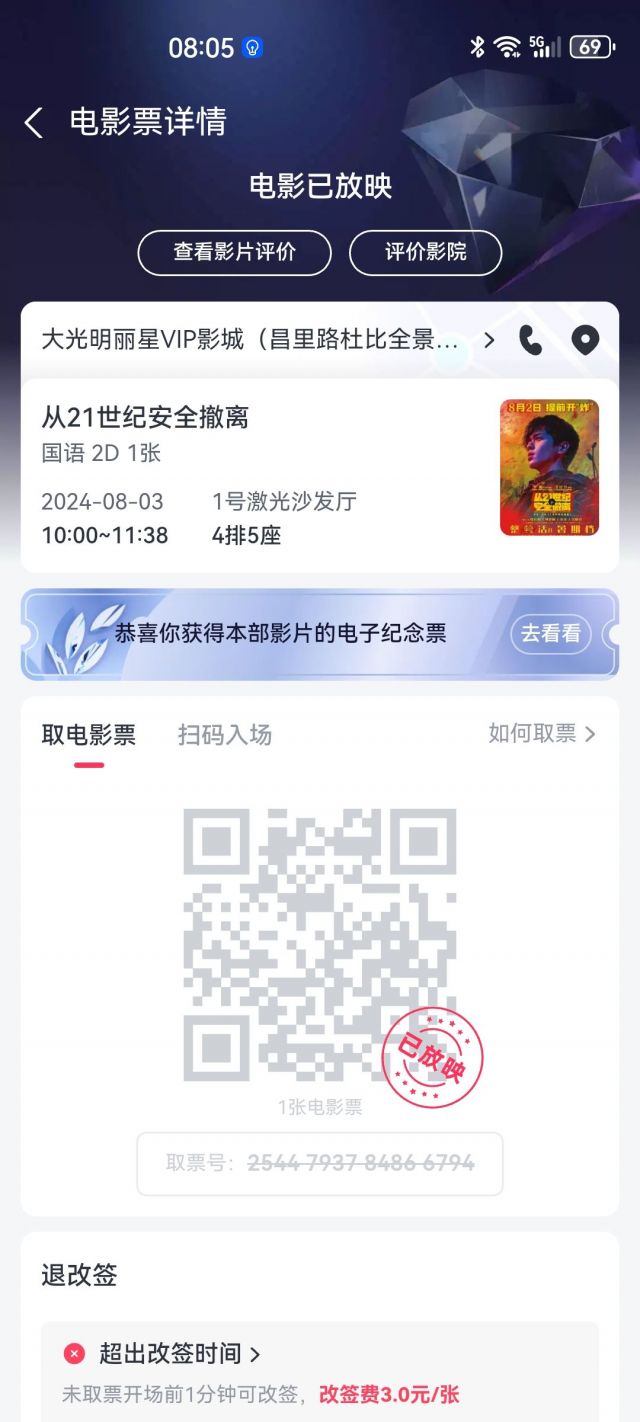Open the 从21世纪安全撤离 movie poster

coord(549,468)
